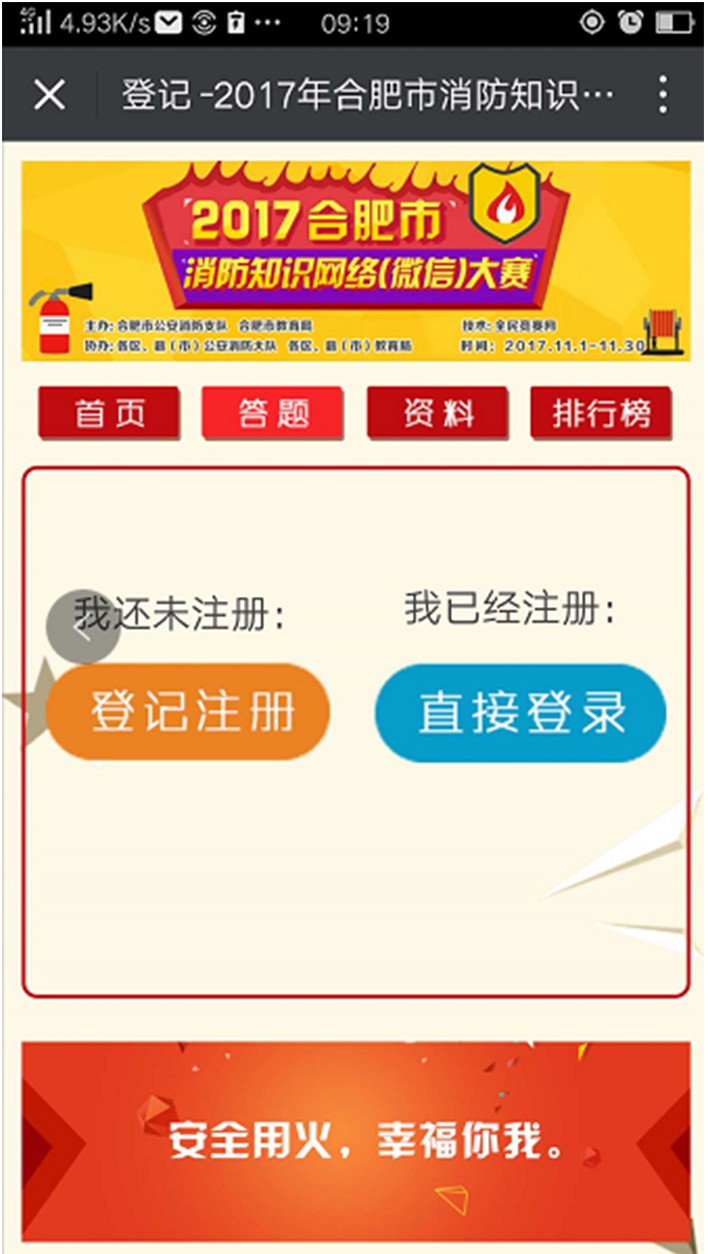
Task: Switch to the 答题 tab
Action: coord(273,413)
